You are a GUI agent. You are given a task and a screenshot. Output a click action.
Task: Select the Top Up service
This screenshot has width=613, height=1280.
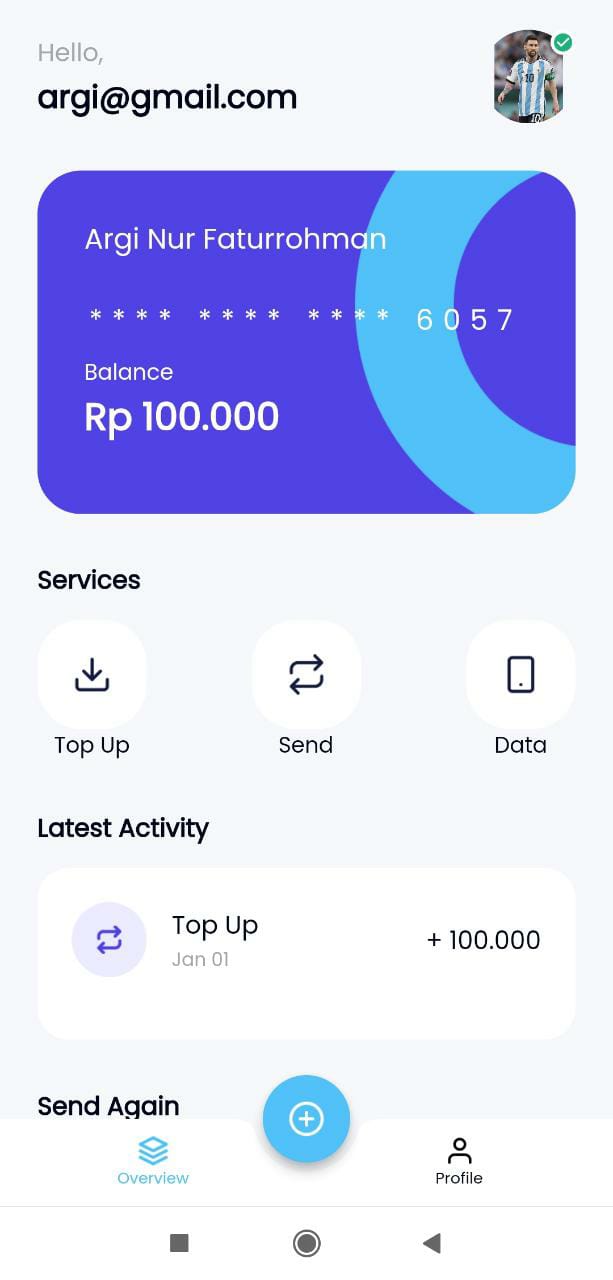click(92, 675)
